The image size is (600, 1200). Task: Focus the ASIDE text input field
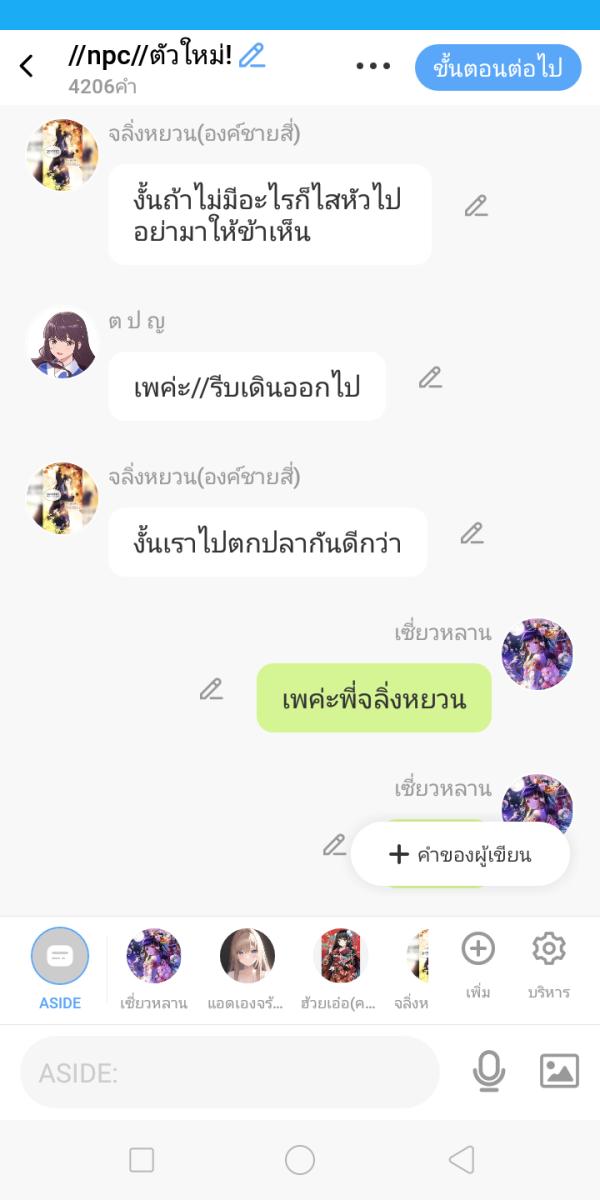point(230,1073)
